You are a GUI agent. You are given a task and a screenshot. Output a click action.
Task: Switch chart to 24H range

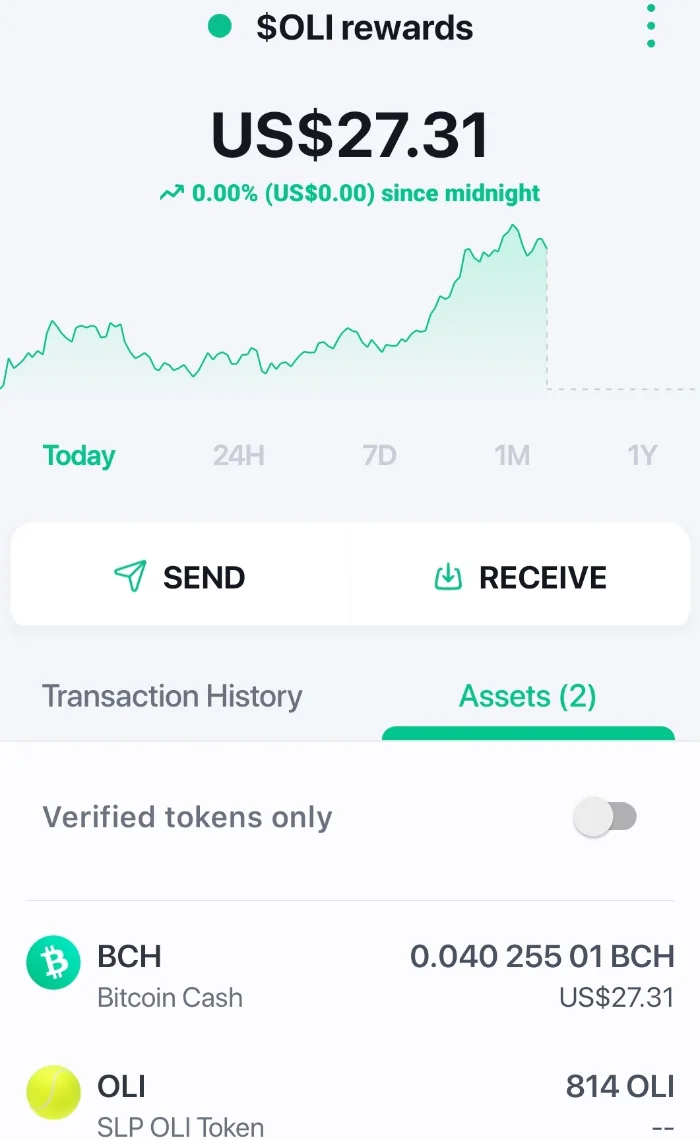coord(238,456)
